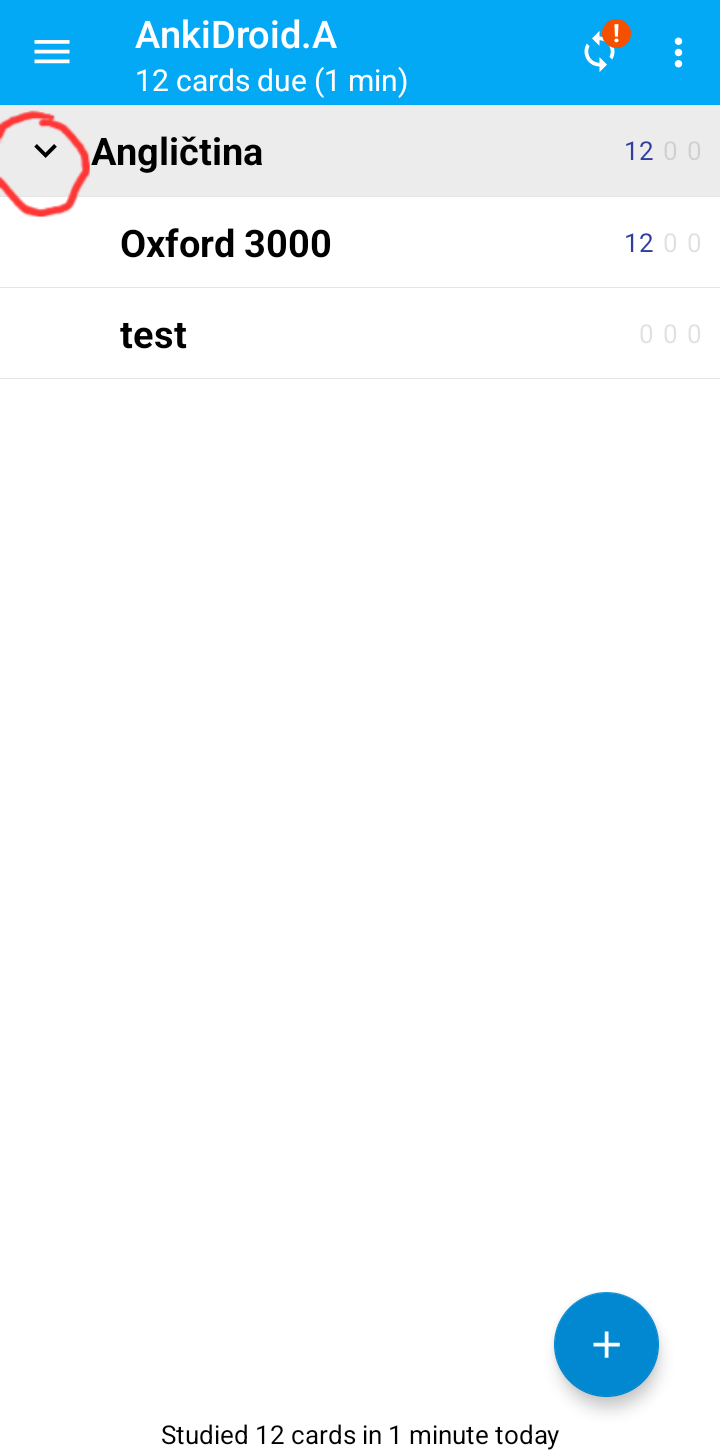Viewport: 720px width, 1452px height.
Task: Tap the AnkiDroid.A title
Action: [x=235, y=33]
